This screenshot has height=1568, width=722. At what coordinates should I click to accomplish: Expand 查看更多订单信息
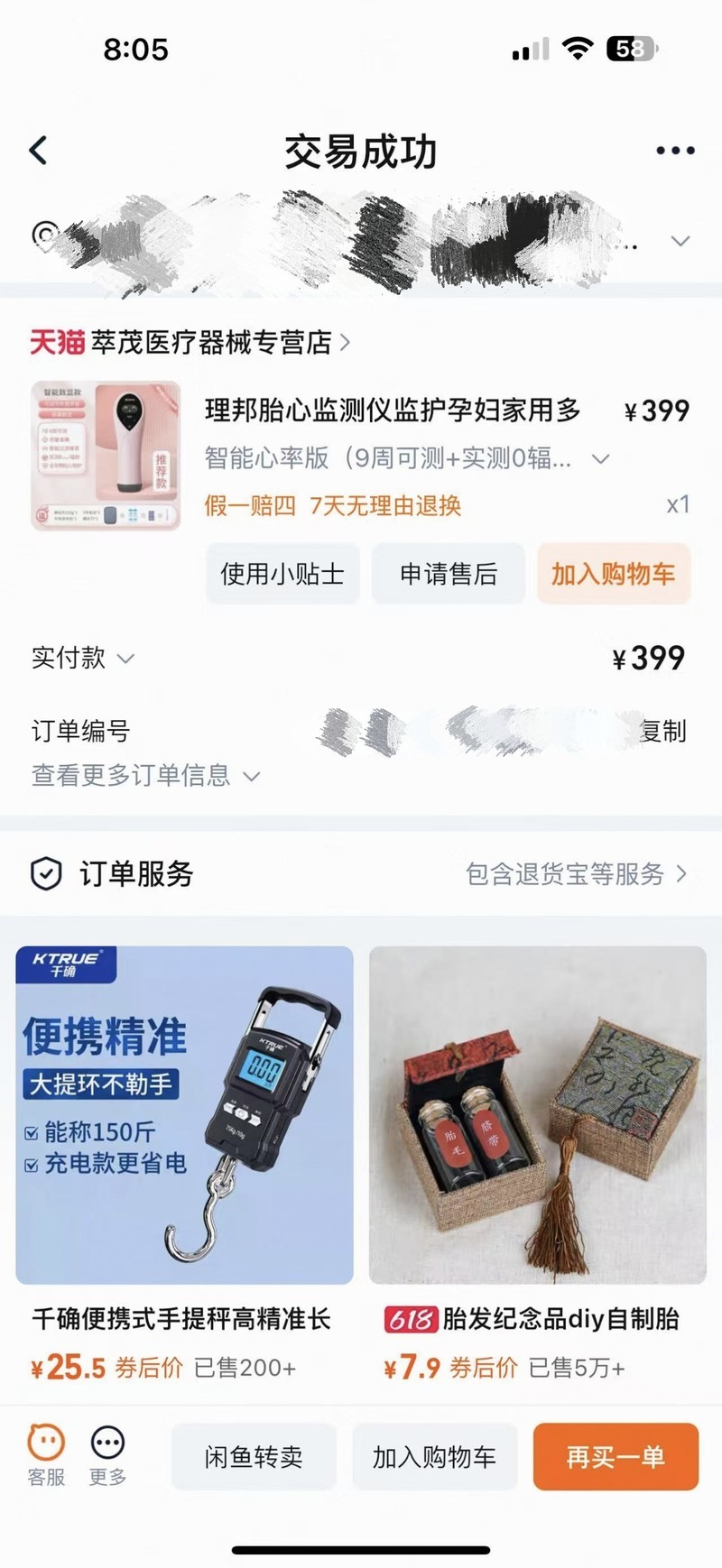146,776
